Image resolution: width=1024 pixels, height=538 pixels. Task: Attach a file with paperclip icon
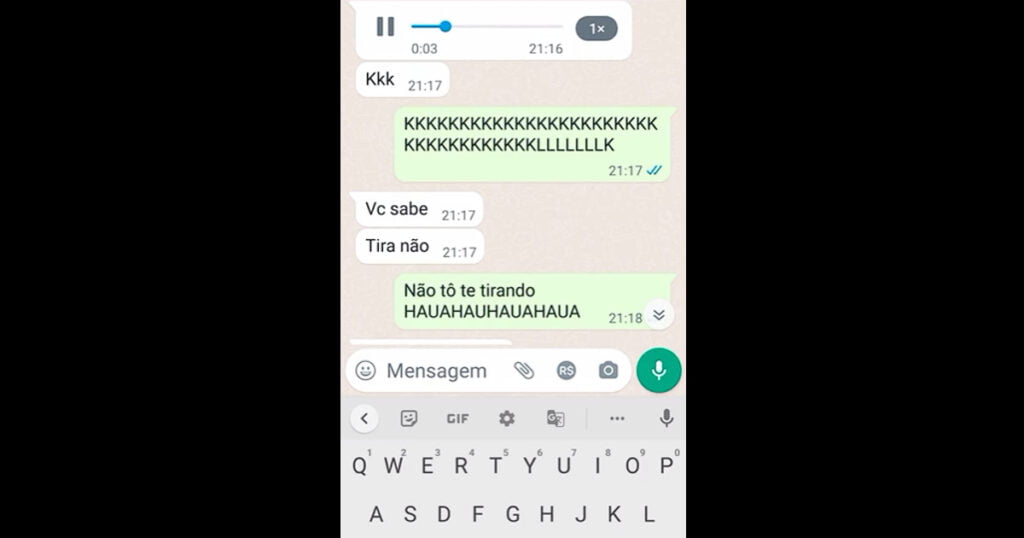click(x=524, y=371)
